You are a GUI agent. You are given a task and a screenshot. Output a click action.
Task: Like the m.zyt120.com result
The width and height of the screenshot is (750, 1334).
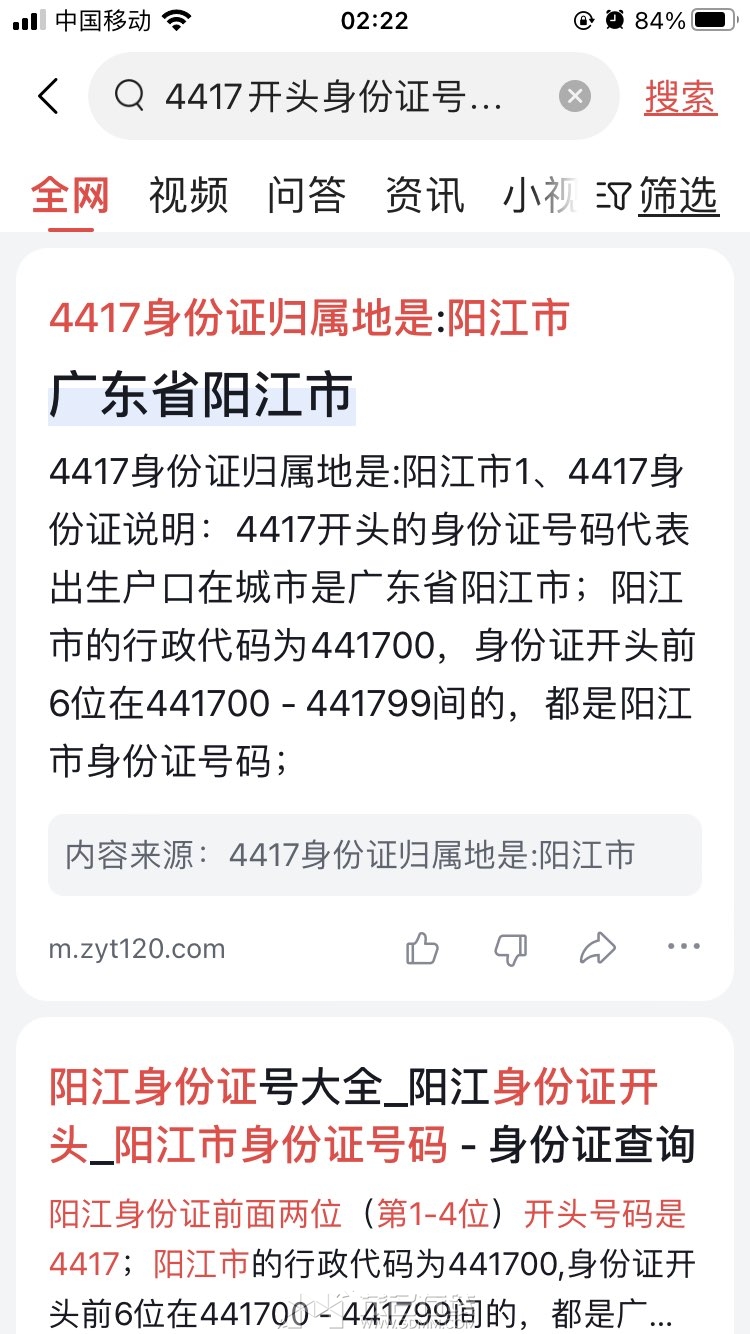[x=422, y=948]
